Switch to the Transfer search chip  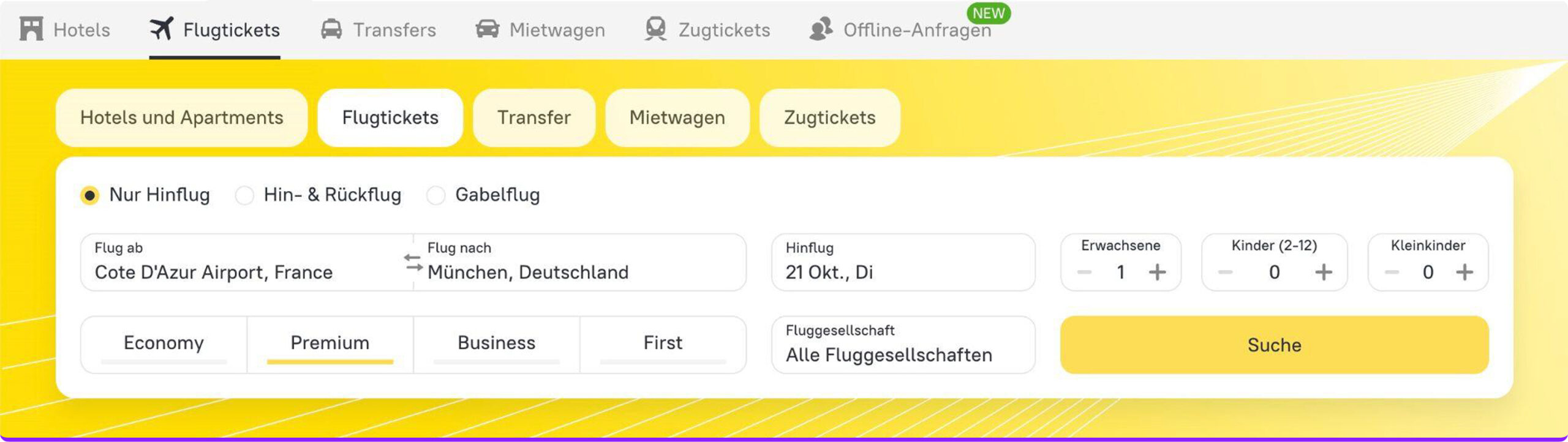533,118
